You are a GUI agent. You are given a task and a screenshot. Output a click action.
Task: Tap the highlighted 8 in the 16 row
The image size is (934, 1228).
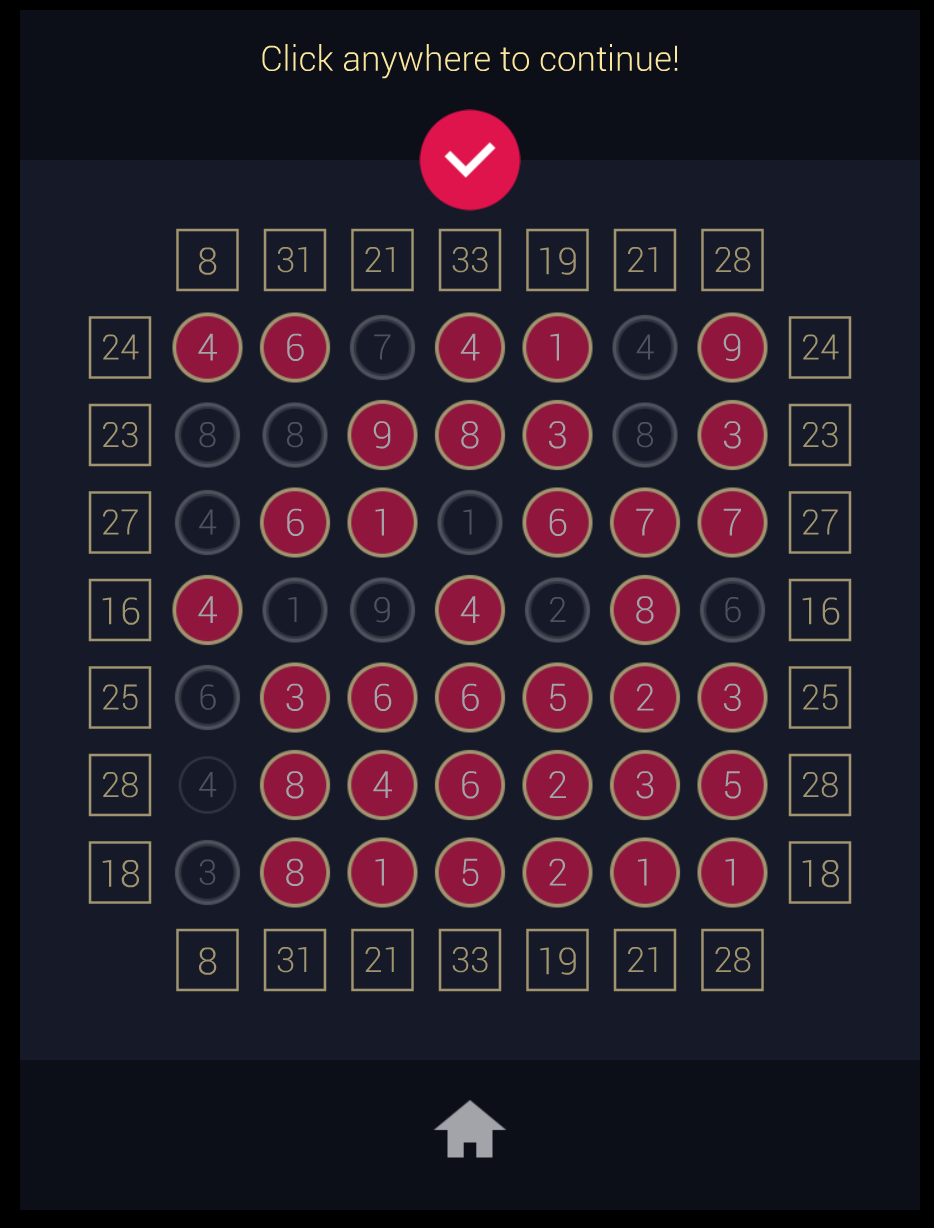click(x=645, y=610)
